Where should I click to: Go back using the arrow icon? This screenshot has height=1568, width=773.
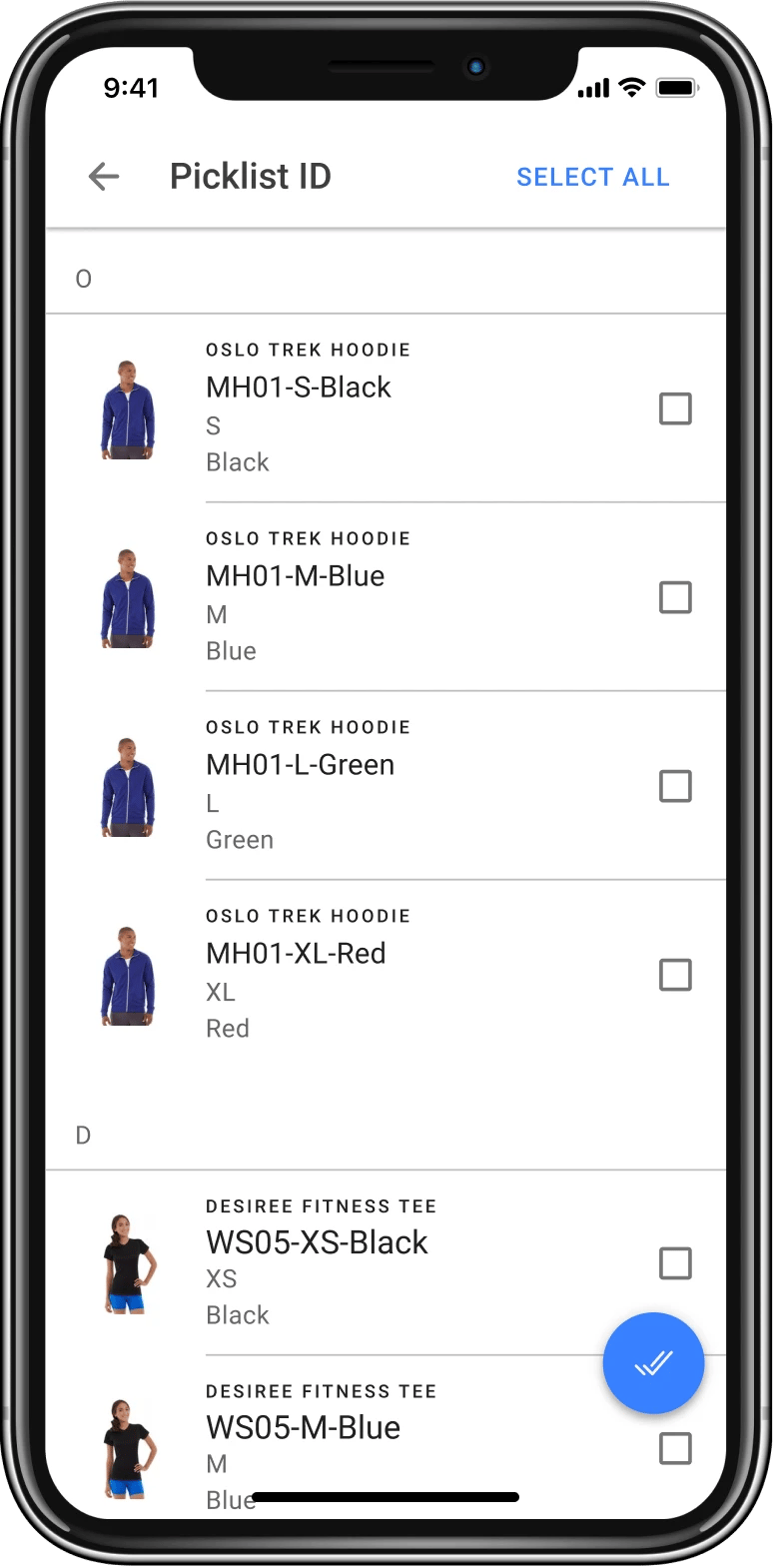tap(104, 177)
